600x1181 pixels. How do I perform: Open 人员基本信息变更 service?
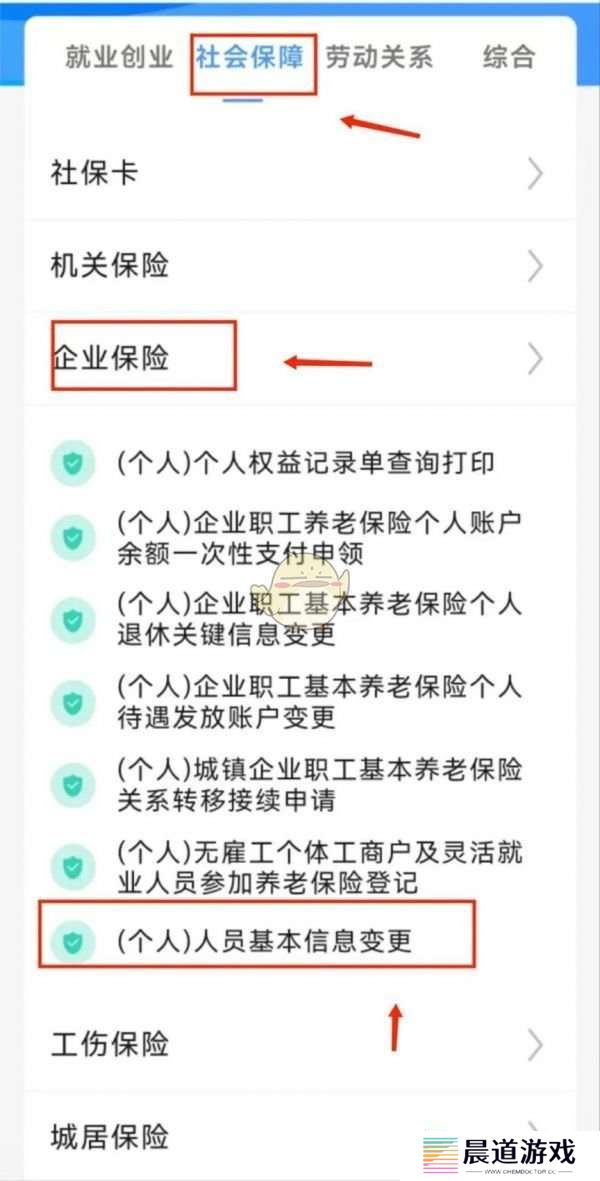(x=264, y=941)
